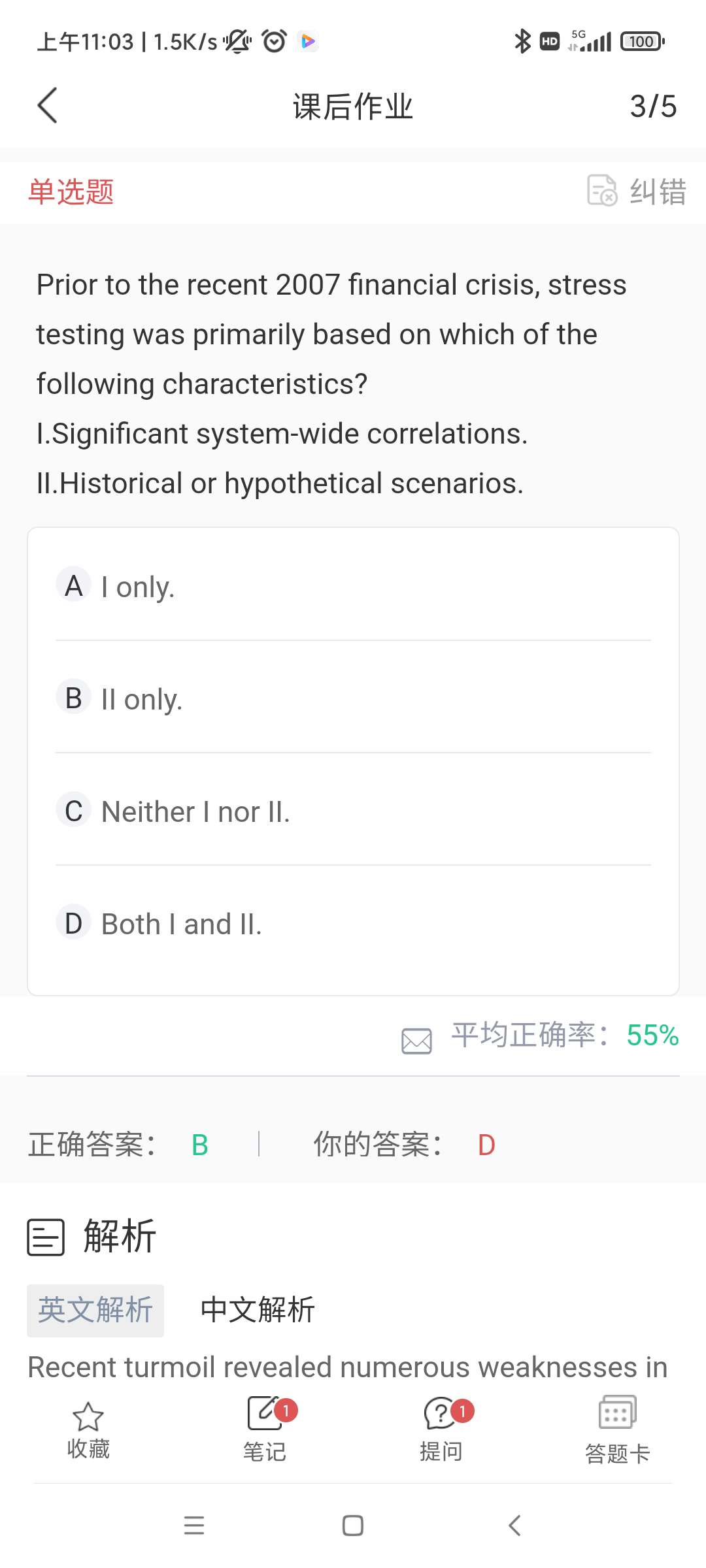Choose option C Neither I nor II
Screen dimensions: 706x1568
pos(353,809)
